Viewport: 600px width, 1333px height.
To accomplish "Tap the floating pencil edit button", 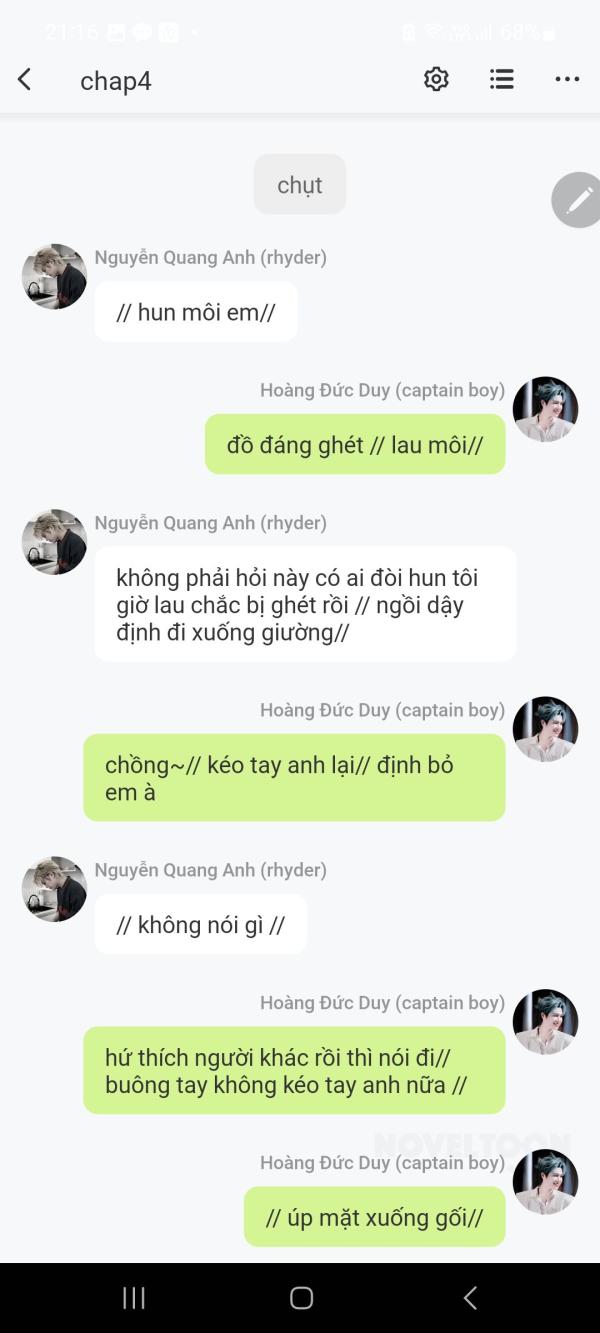I will click(x=578, y=200).
